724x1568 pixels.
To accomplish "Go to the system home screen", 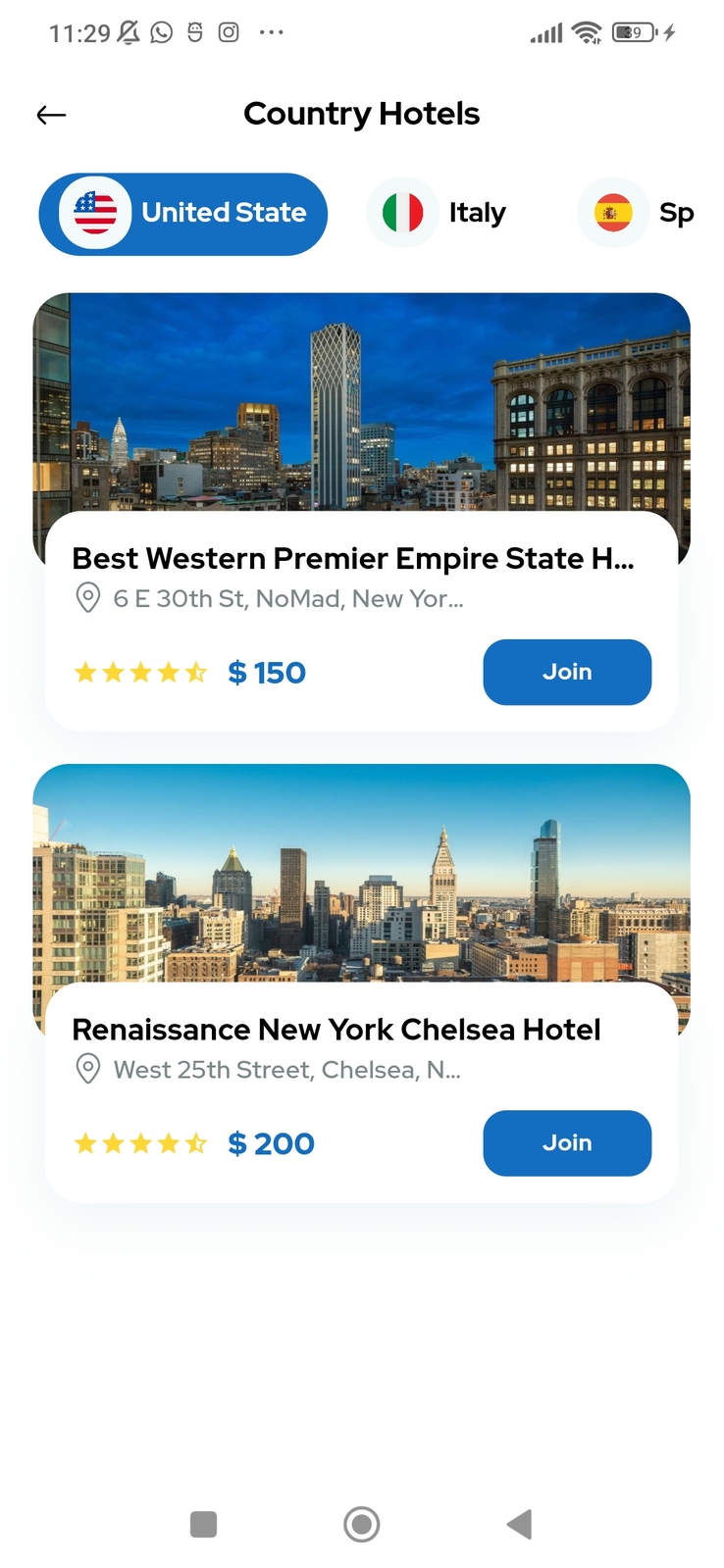I will (361, 1524).
